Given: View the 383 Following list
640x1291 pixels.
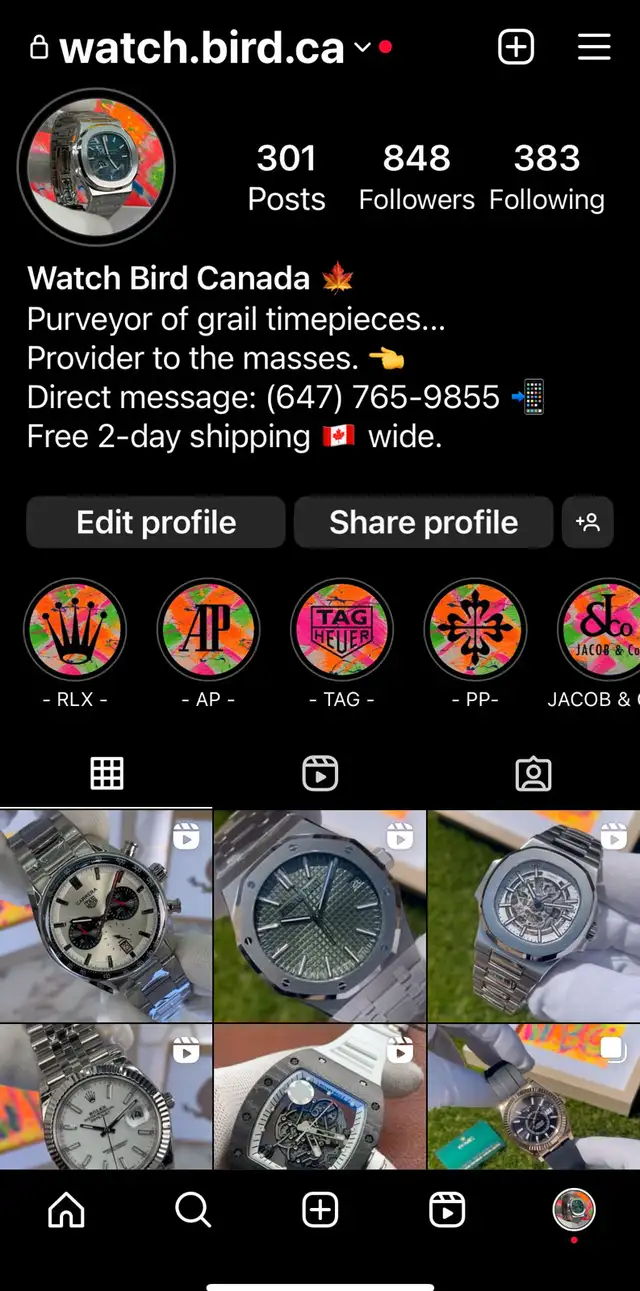Looking at the screenshot, I should coord(547,177).
